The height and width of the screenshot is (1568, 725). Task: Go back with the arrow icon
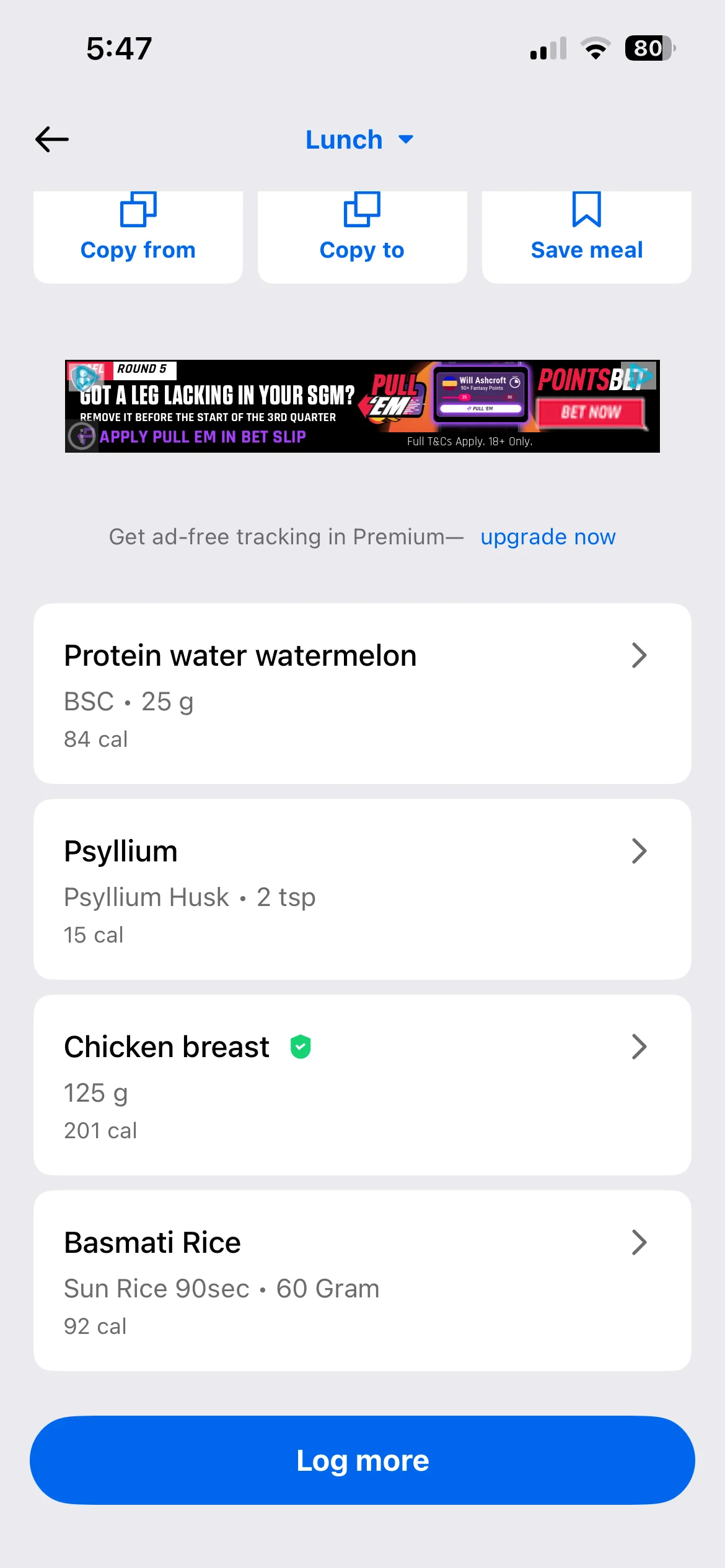[52, 139]
